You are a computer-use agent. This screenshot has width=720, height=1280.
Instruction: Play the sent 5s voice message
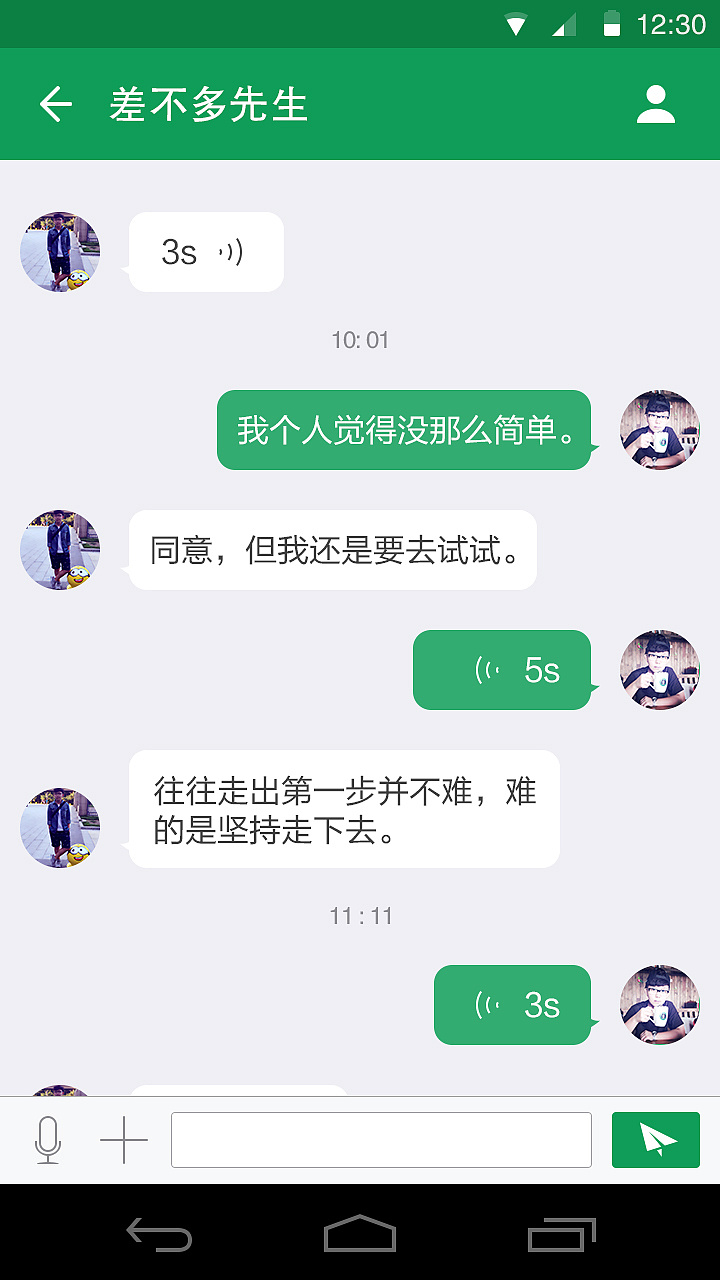click(502, 670)
